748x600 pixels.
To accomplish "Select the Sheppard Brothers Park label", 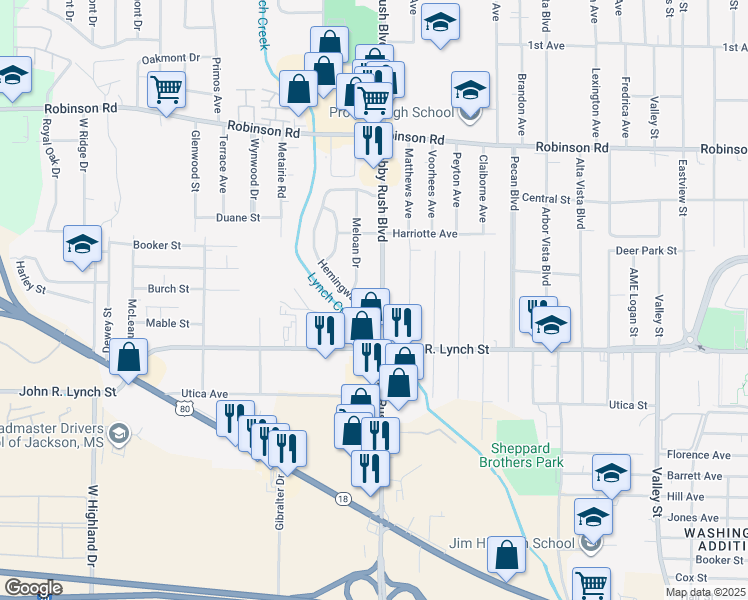I will click(x=521, y=455).
